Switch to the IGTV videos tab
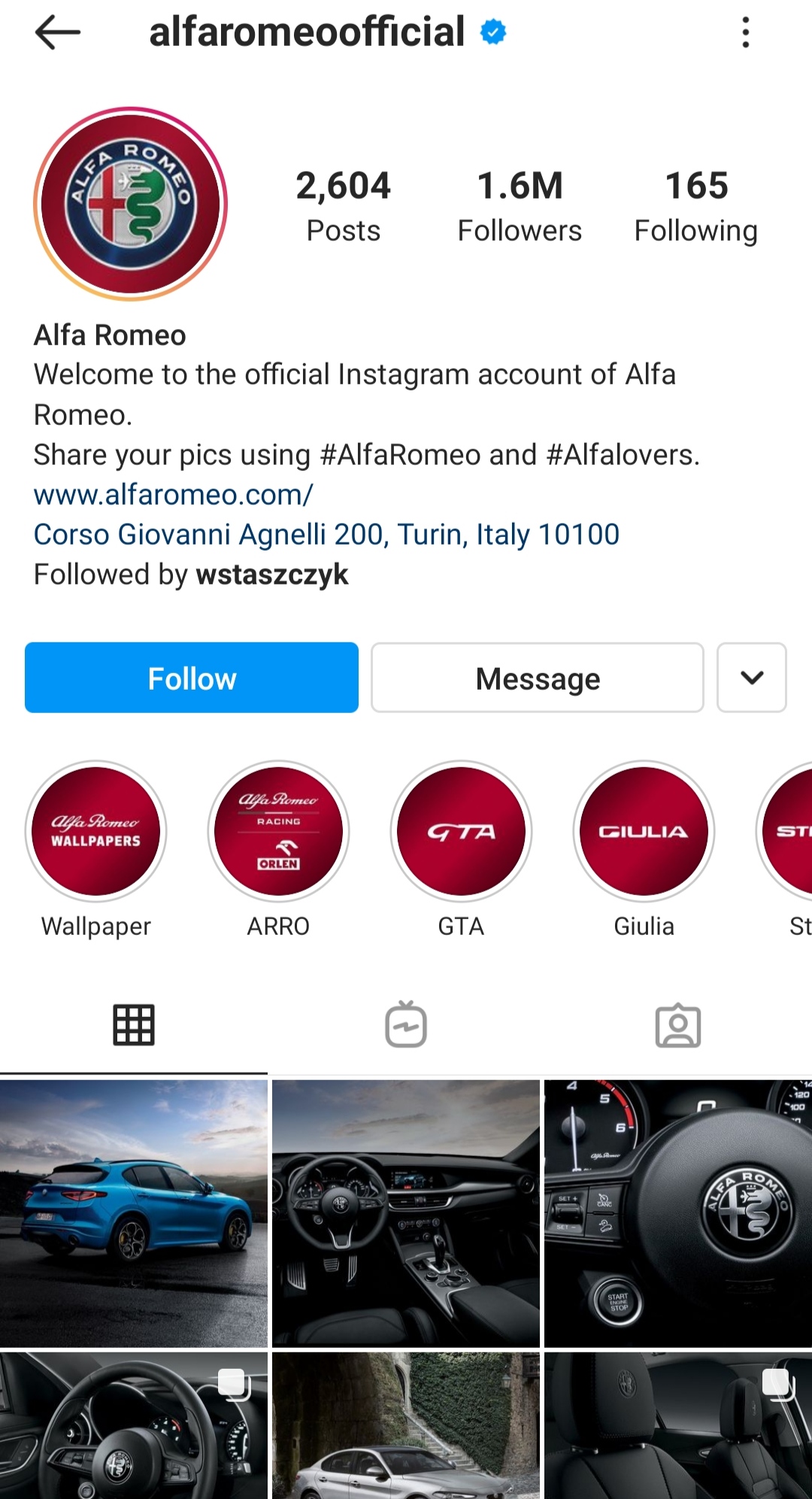 click(406, 1024)
